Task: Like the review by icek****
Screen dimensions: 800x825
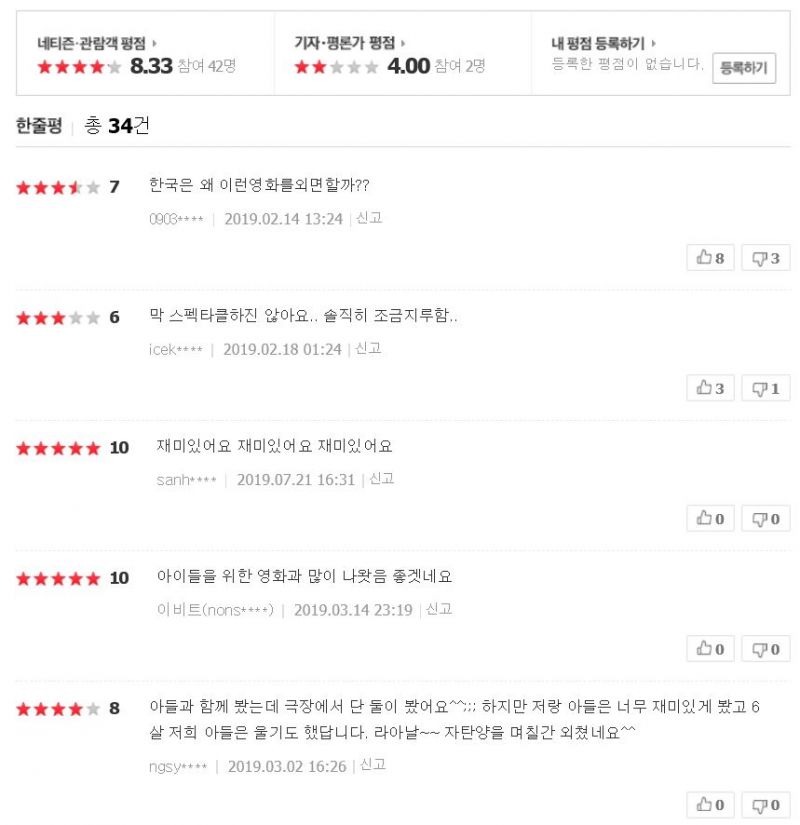Action: click(x=710, y=388)
